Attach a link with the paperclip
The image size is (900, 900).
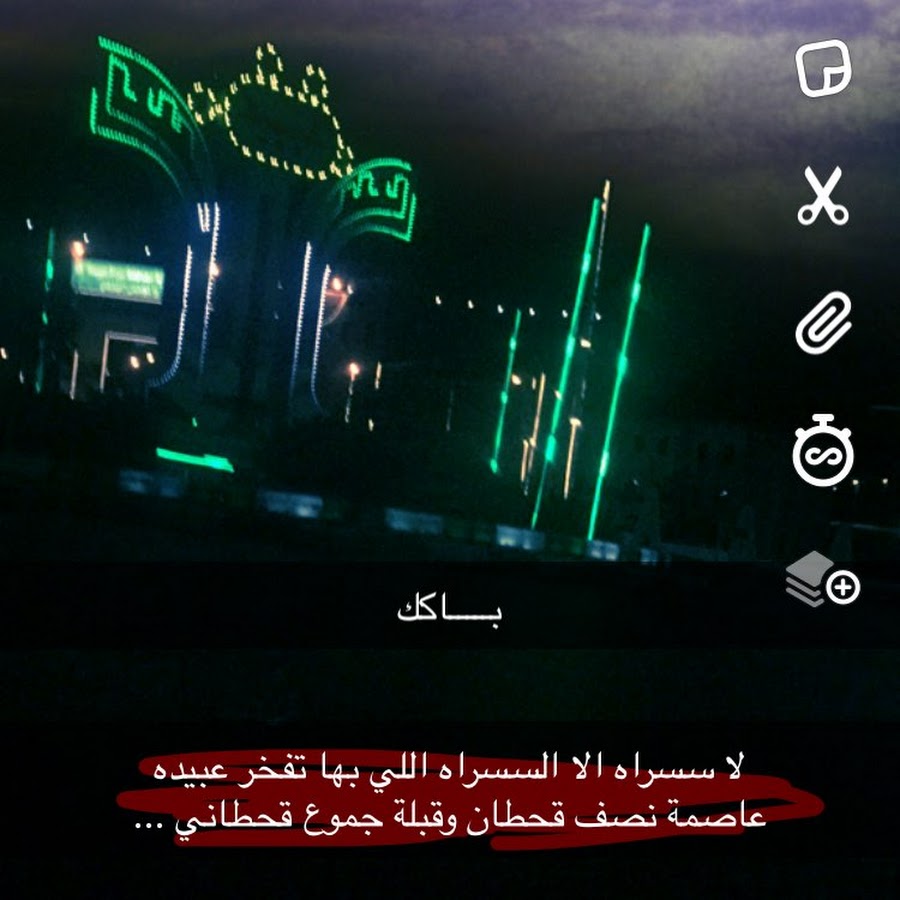(823, 323)
